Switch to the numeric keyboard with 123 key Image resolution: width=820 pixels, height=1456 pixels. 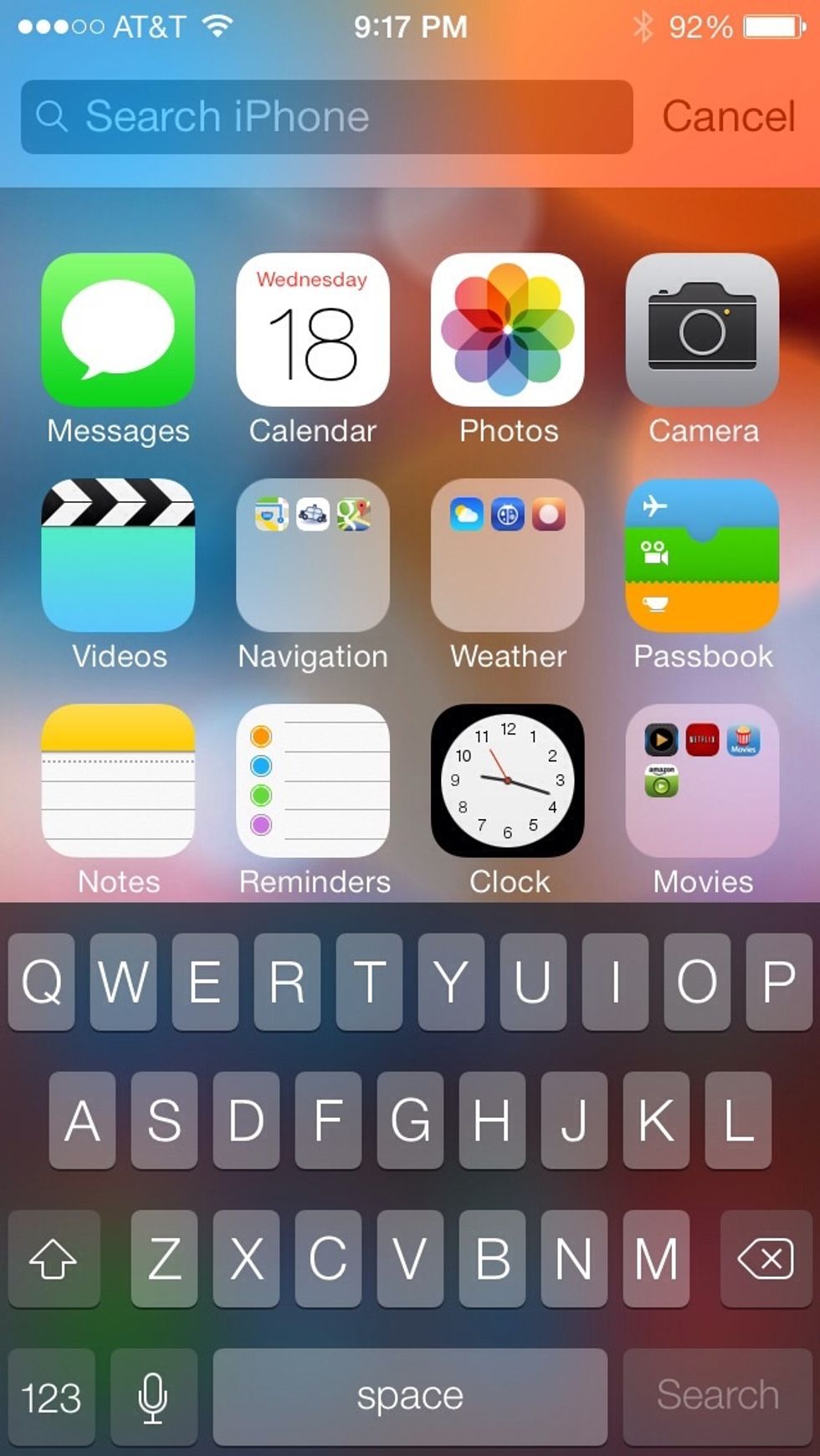pos(53,1396)
